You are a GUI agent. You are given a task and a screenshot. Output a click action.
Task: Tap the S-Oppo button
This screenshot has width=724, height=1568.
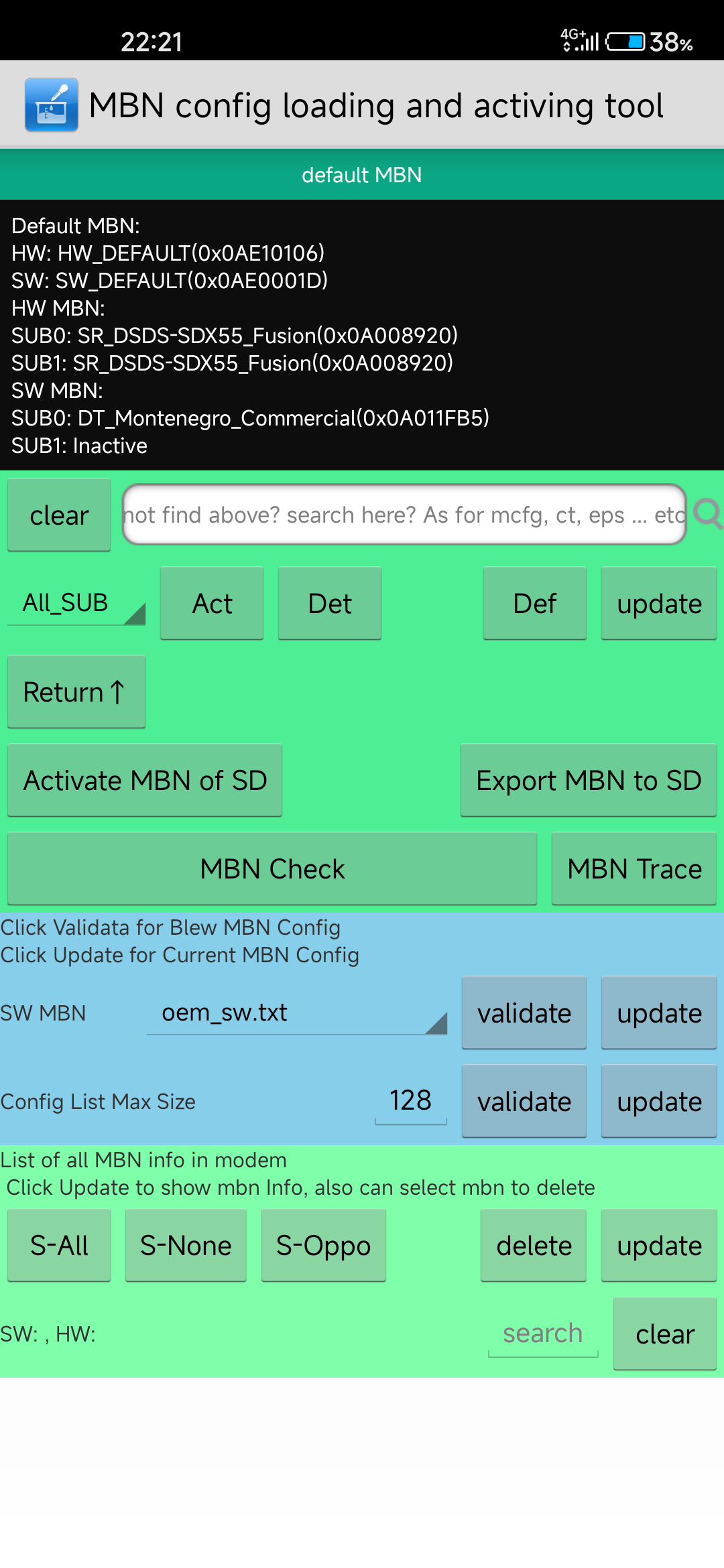click(x=323, y=1246)
